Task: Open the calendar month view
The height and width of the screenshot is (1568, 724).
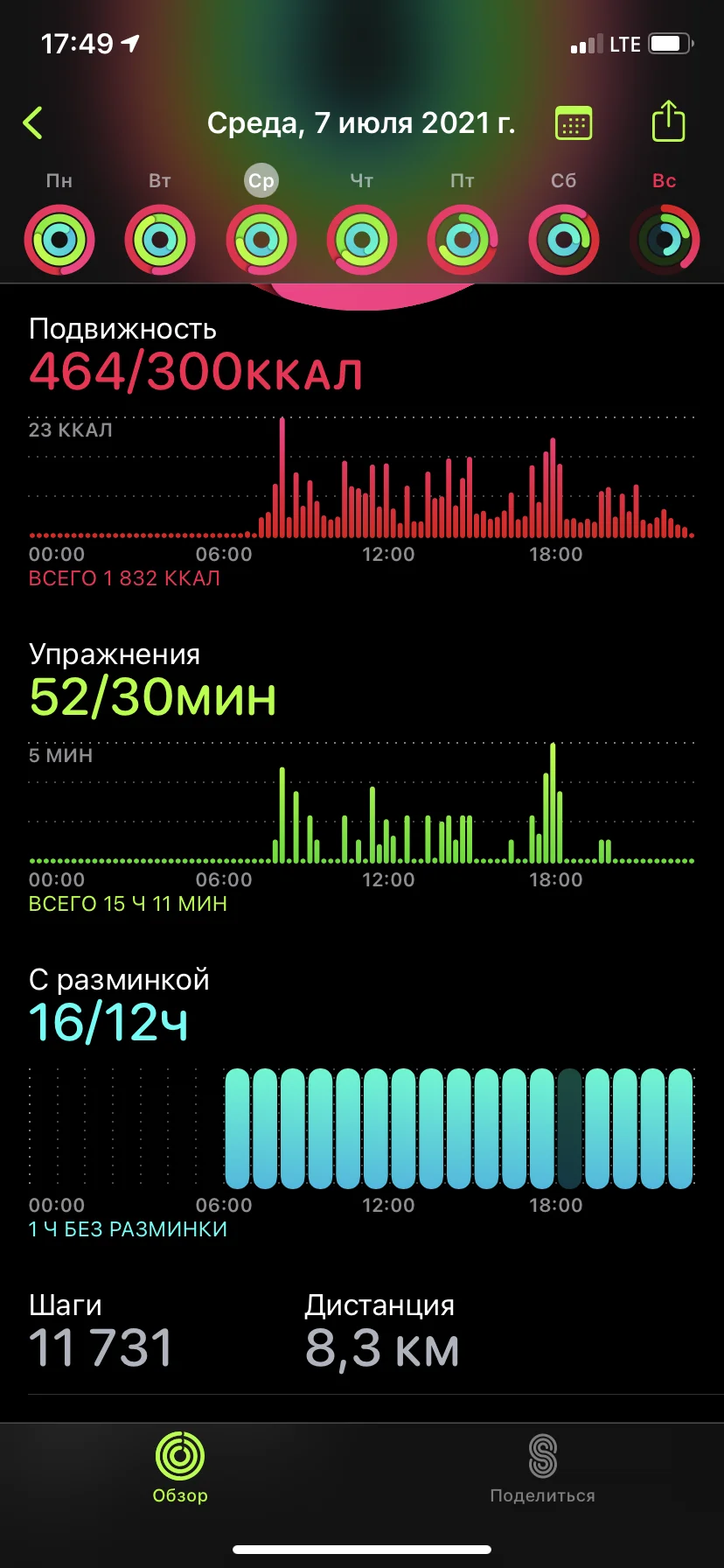Action: coord(574,123)
